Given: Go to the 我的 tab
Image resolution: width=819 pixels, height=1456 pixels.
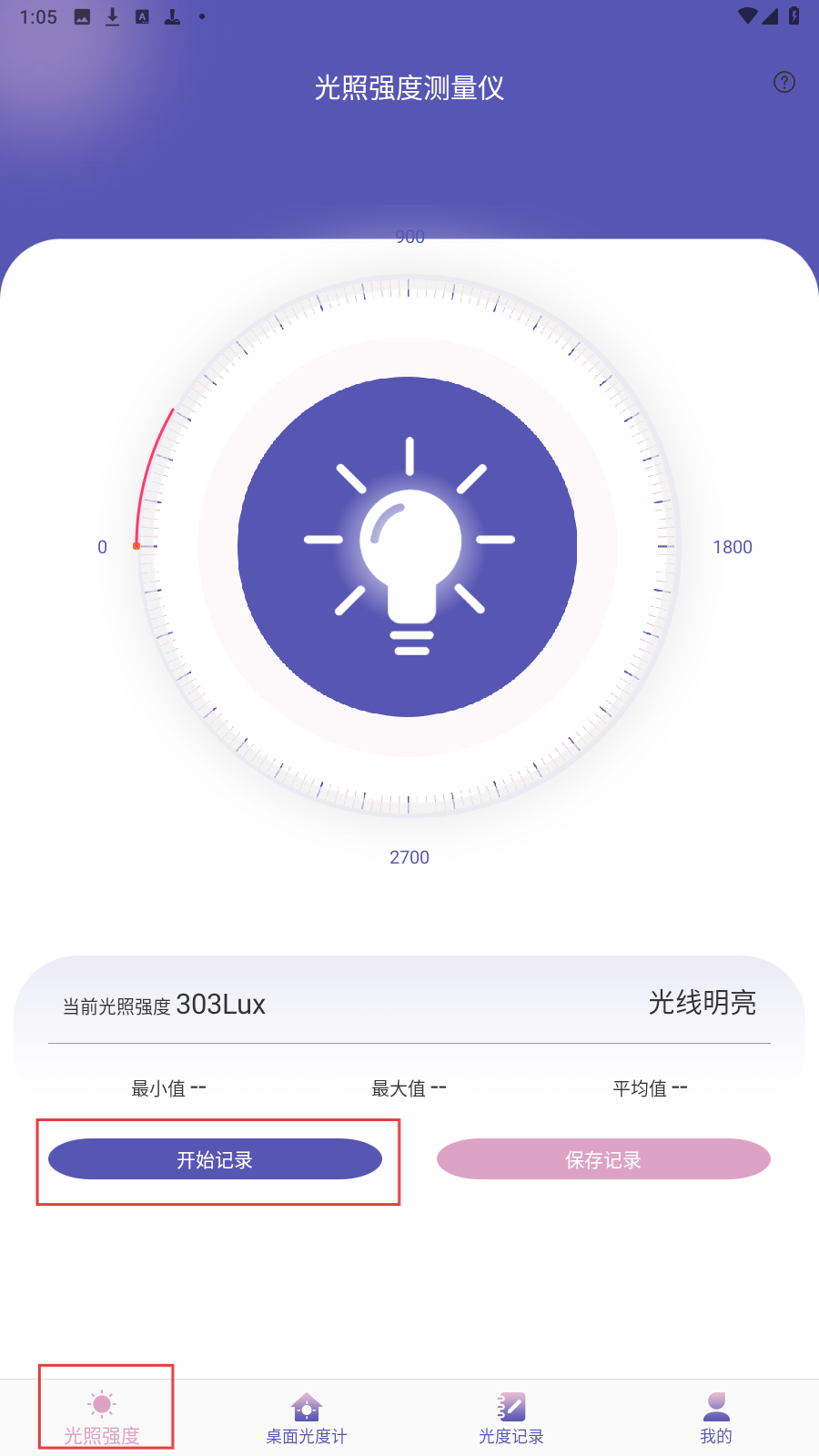Looking at the screenshot, I should click(716, 1417).
